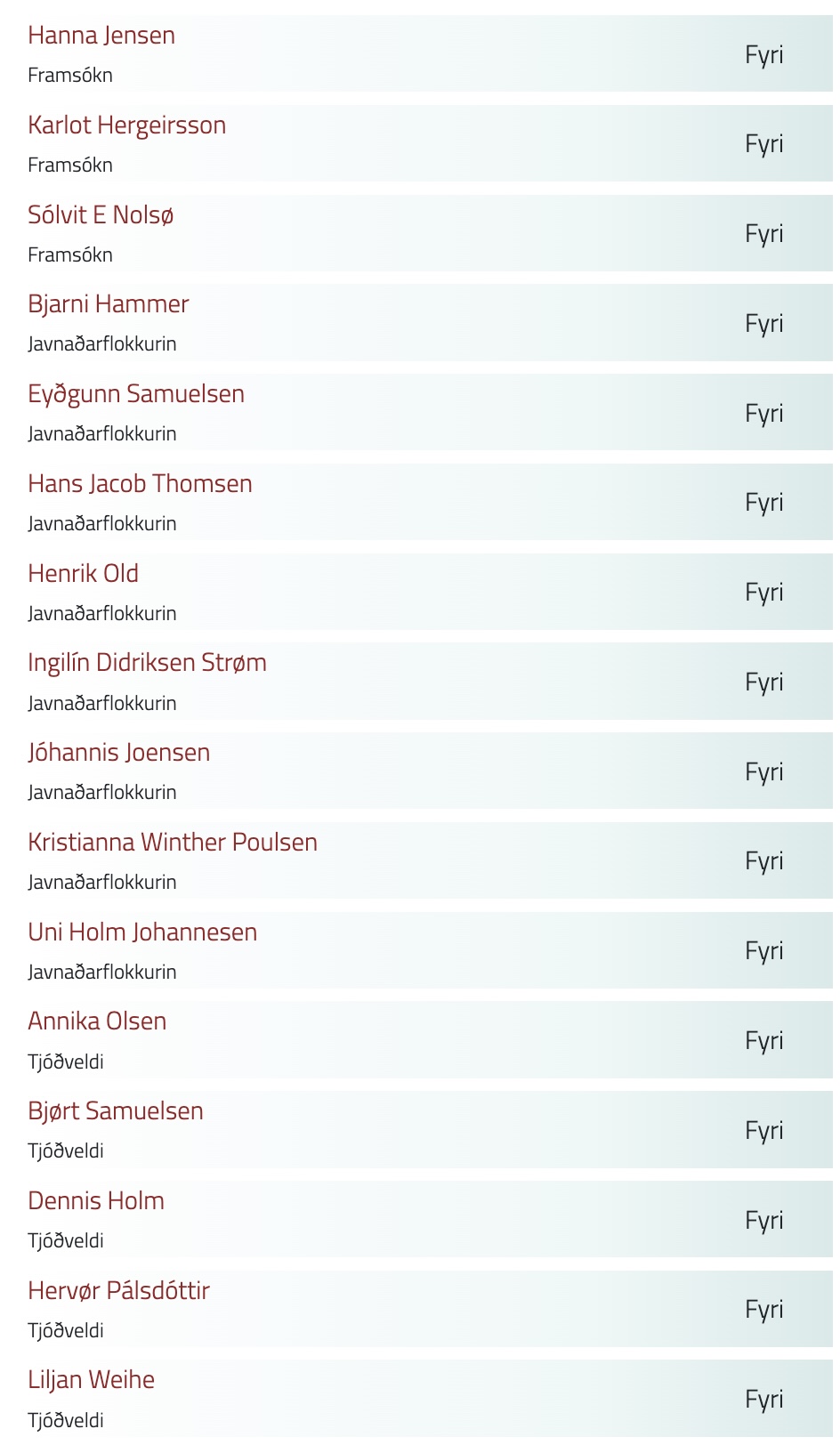Open Hanna Jensen's profile

[x=101, y=36]
